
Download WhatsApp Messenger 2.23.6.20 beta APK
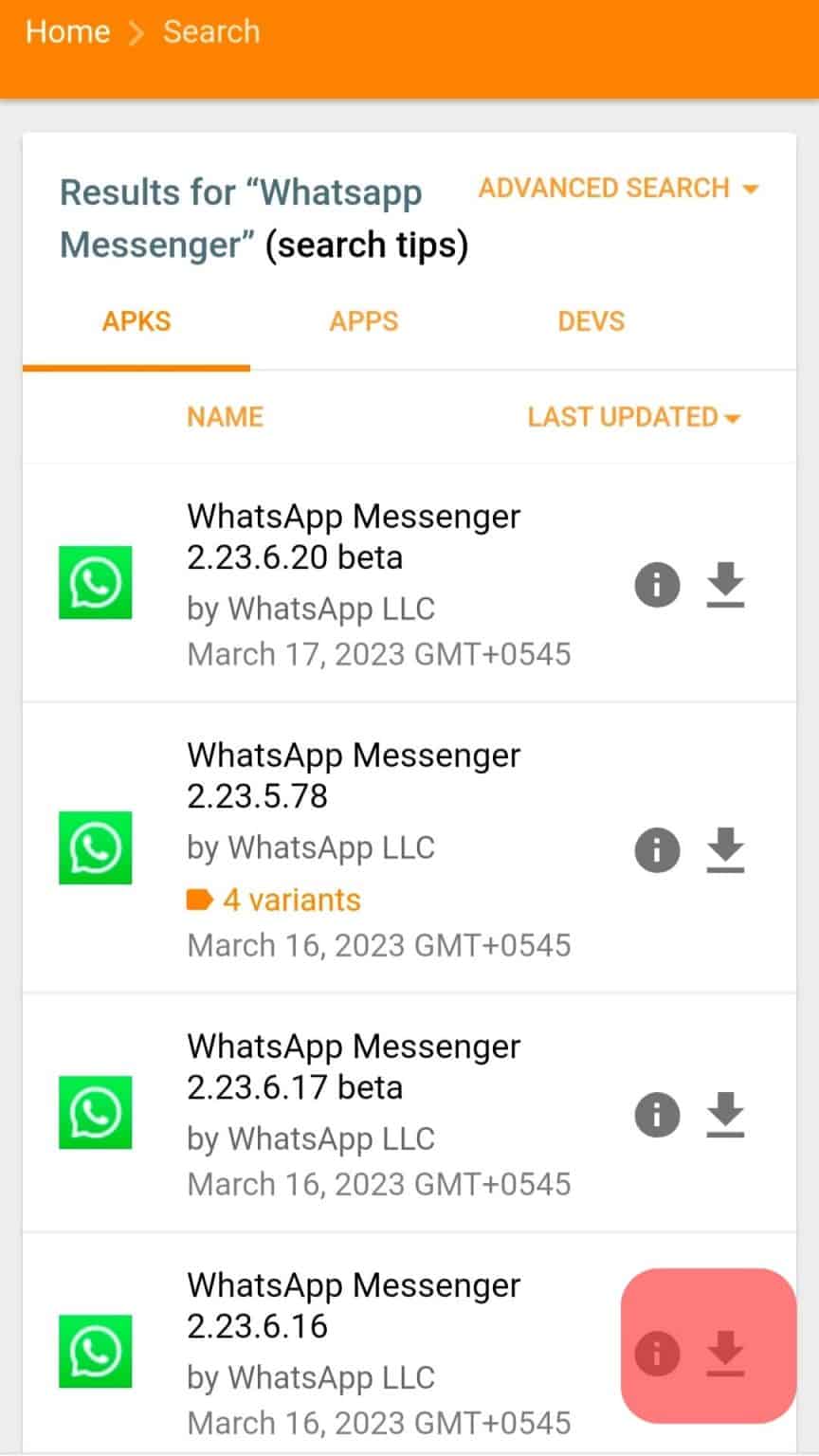[x=725, y=585]
